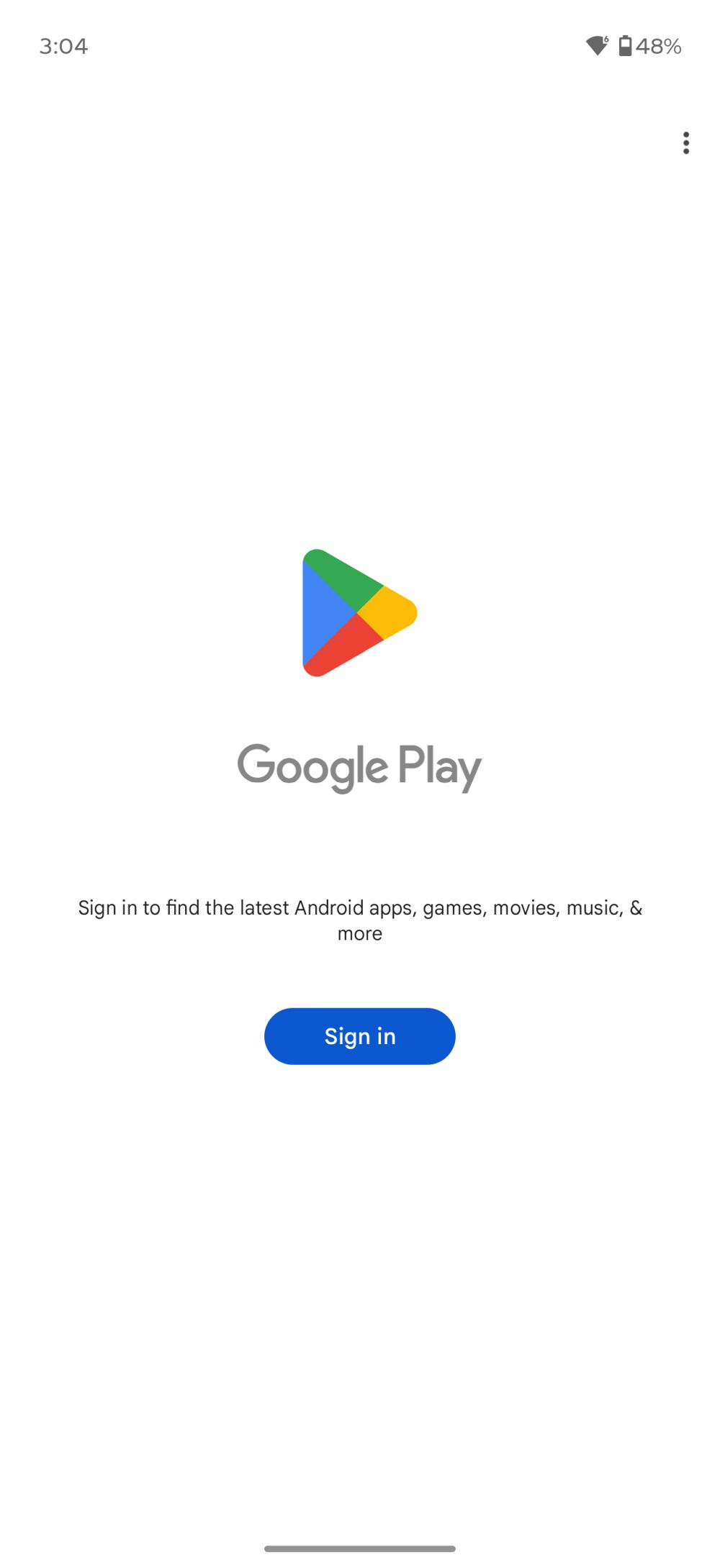Tap the Sign in button
Screen dimensions: 720x1568
359,1035
